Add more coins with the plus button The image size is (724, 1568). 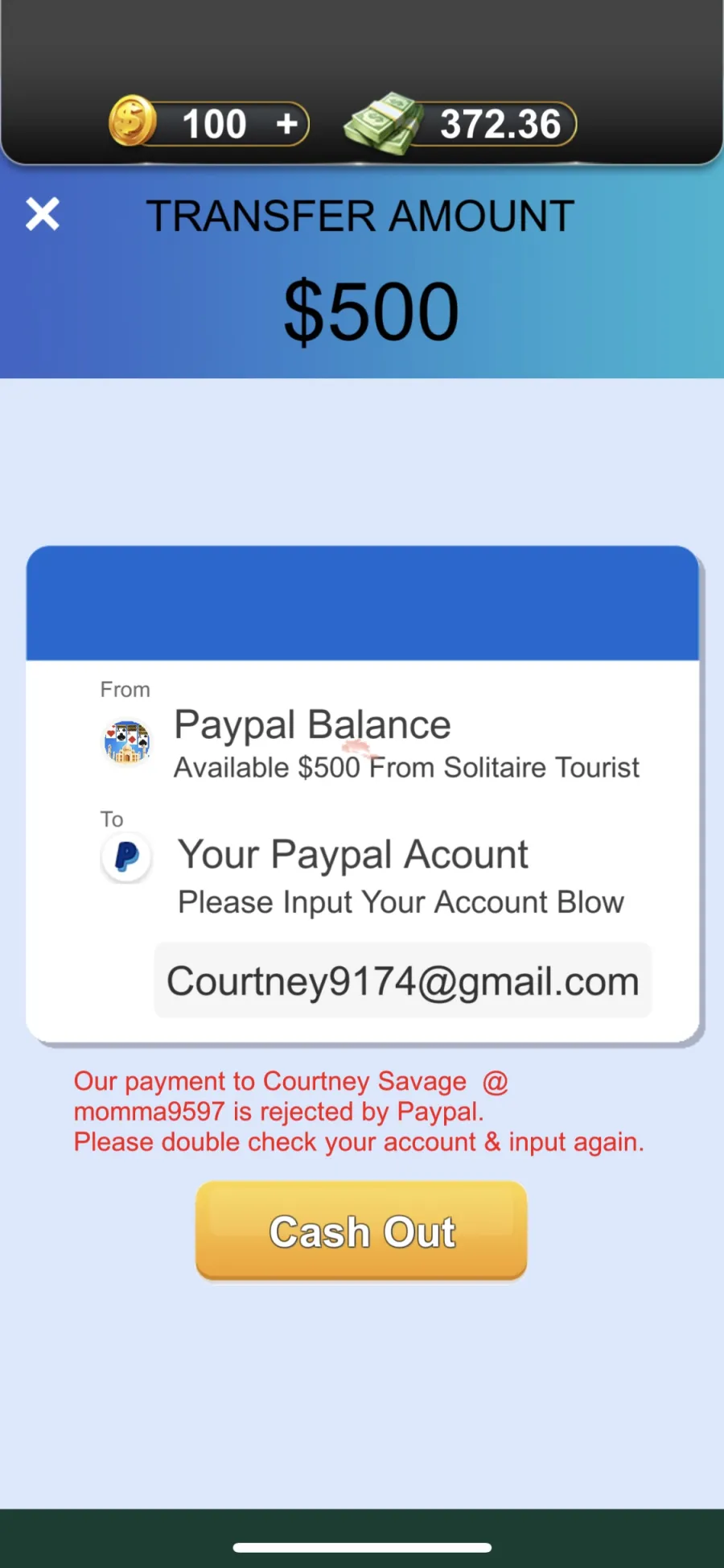286,124
